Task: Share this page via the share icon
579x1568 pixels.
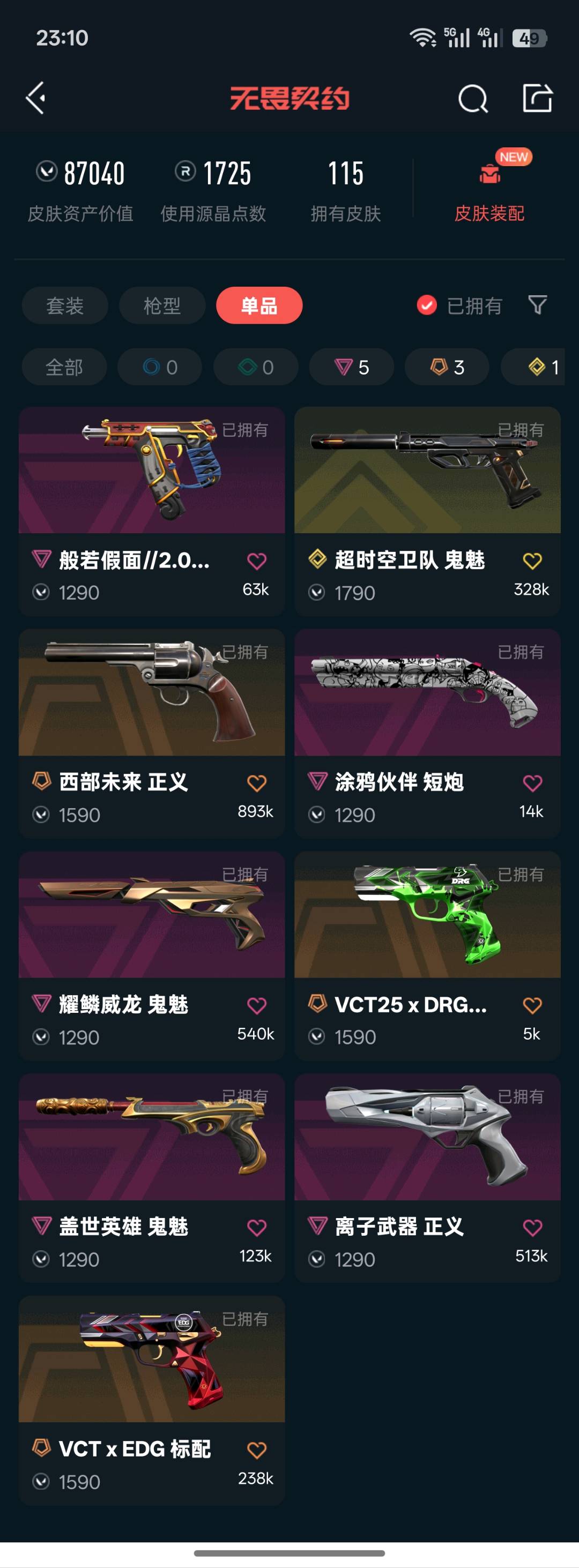Action: [x=537, y=98]
